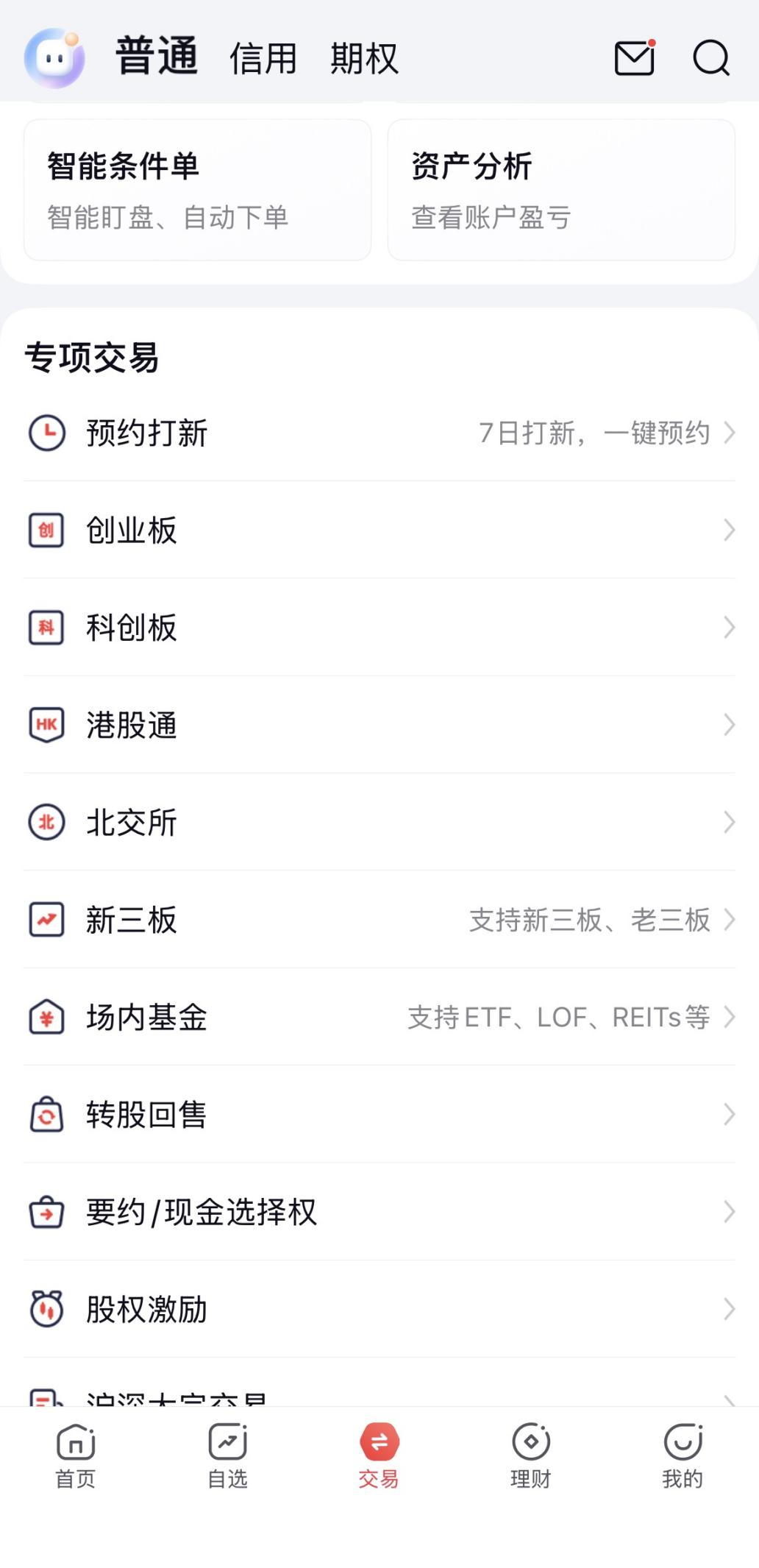Open 要约/现金选择权 row
This screenshot has width=759, height=1568.
pyautogui.click(x=379, y=1212)
